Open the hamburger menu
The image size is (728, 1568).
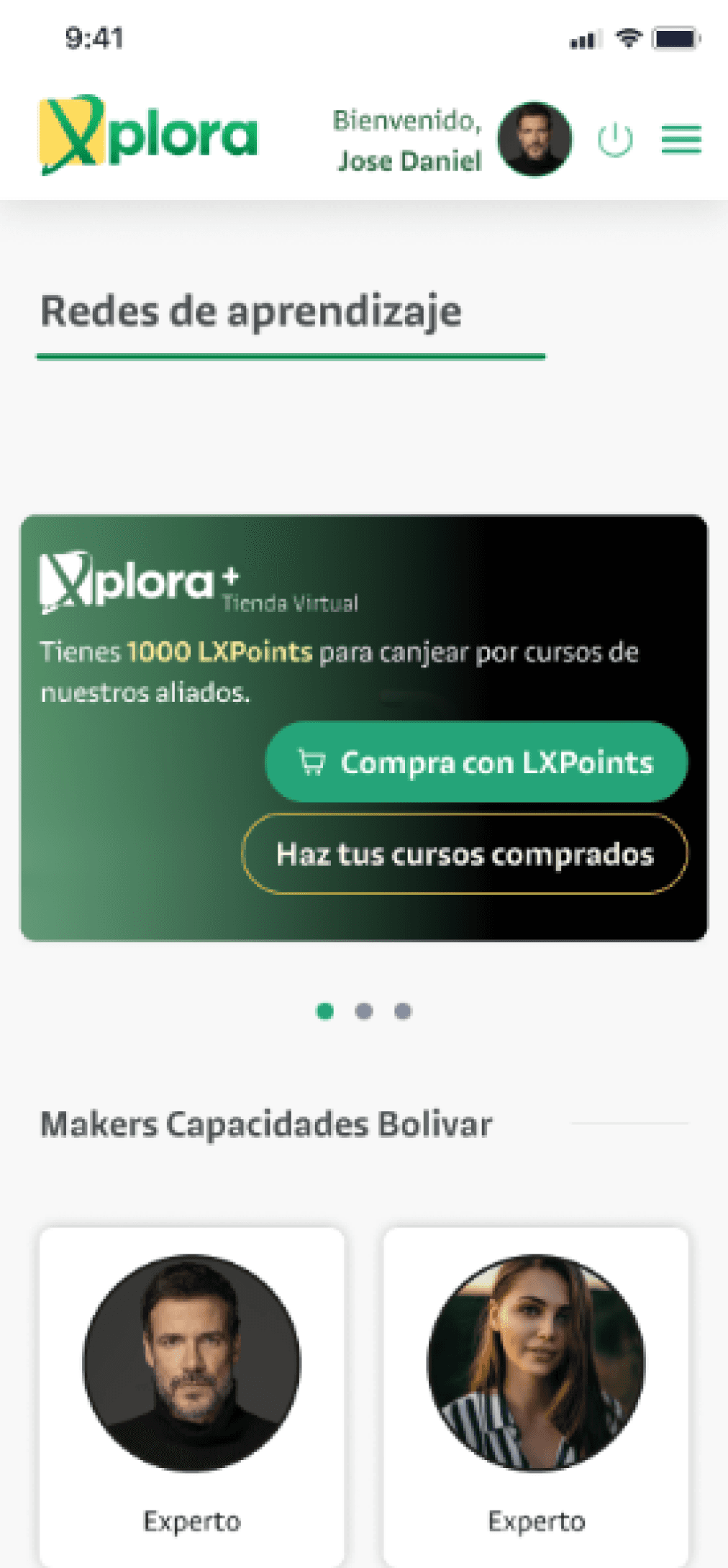681,140
